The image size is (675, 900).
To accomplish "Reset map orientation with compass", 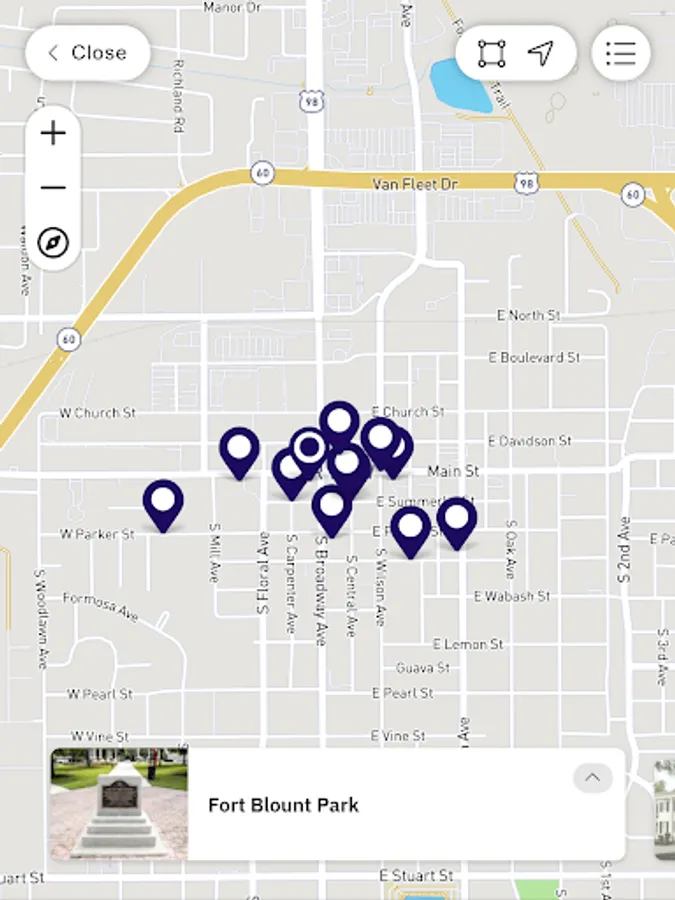I will click(53, 242).
